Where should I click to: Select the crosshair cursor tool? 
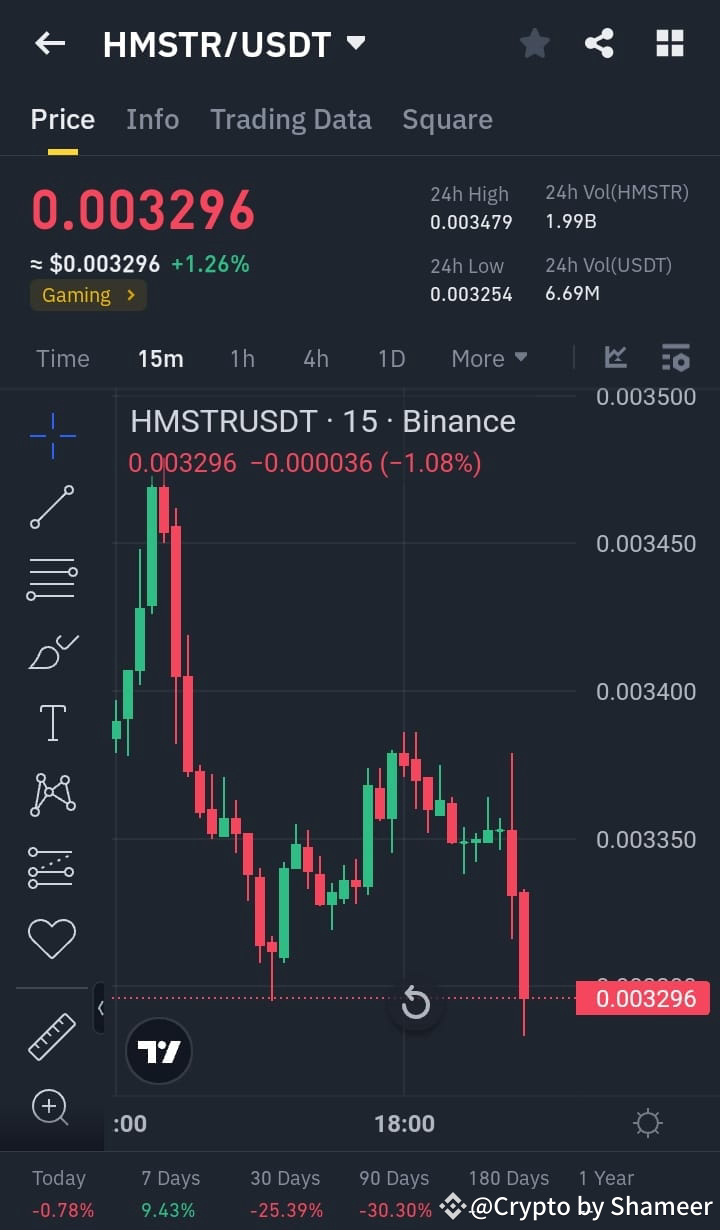[52, 435]
